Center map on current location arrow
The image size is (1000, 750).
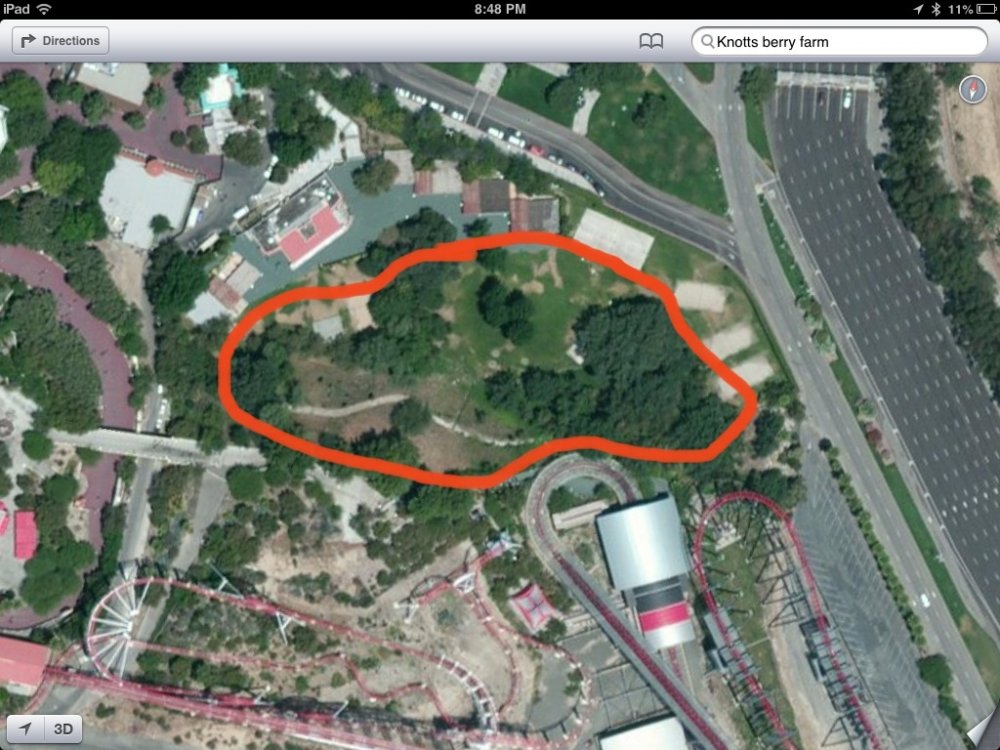tap(25, 729)
